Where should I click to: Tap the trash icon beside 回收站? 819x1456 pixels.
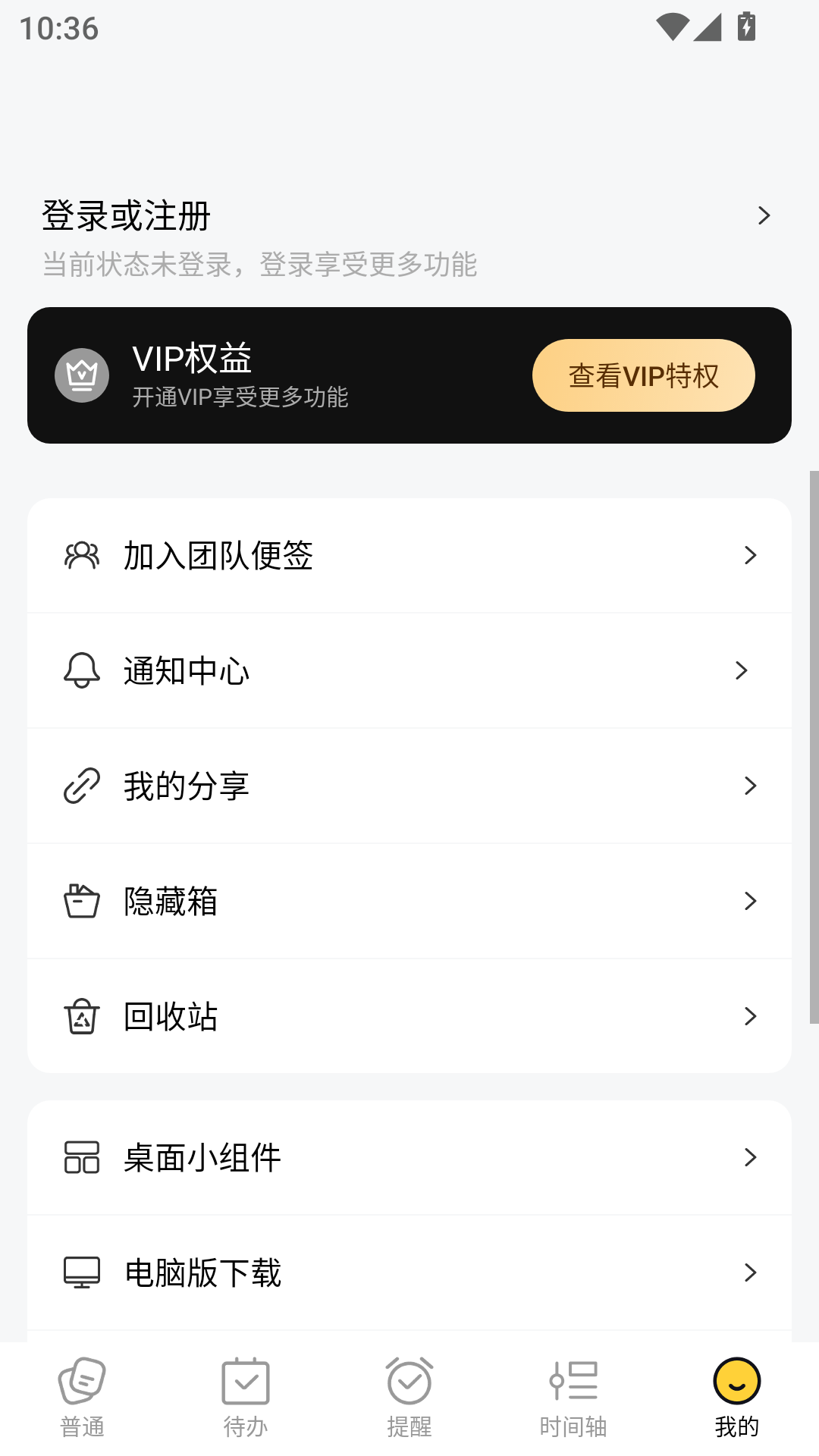tap(82, 1016)
